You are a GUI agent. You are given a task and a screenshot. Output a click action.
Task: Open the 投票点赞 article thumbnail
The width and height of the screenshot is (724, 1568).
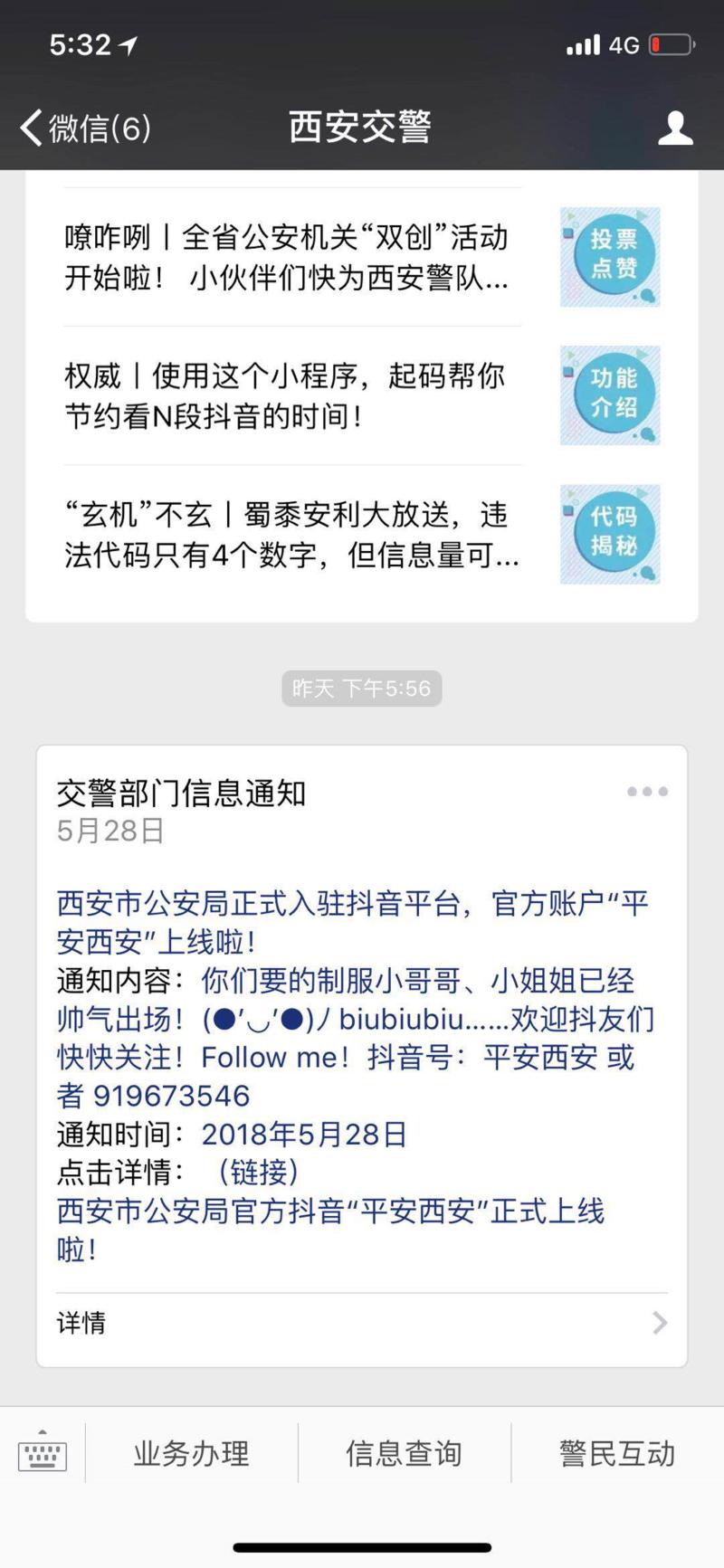tap(610, 257)
